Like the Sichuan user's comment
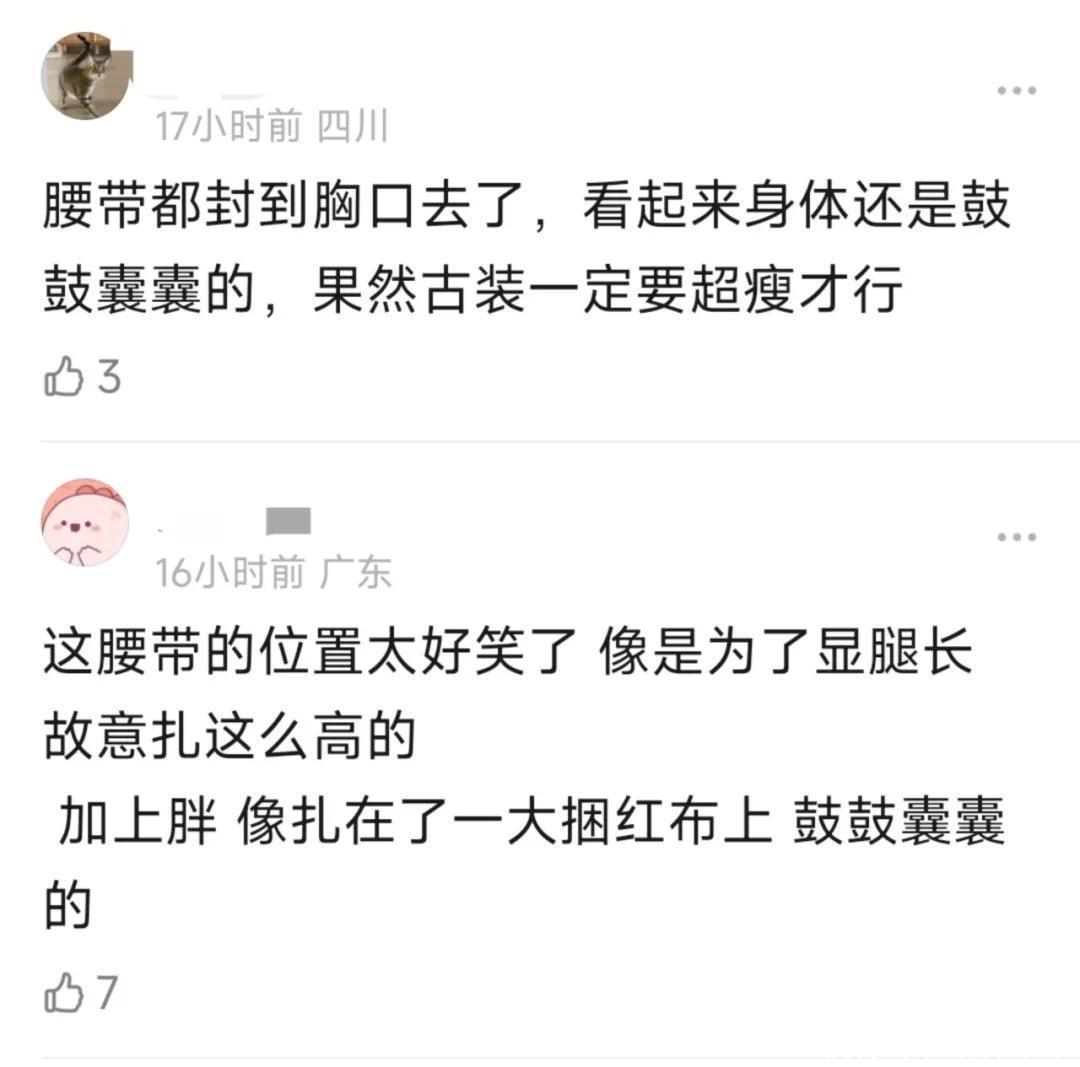Screen dimensions: 1080x1067 click(64, 378)
